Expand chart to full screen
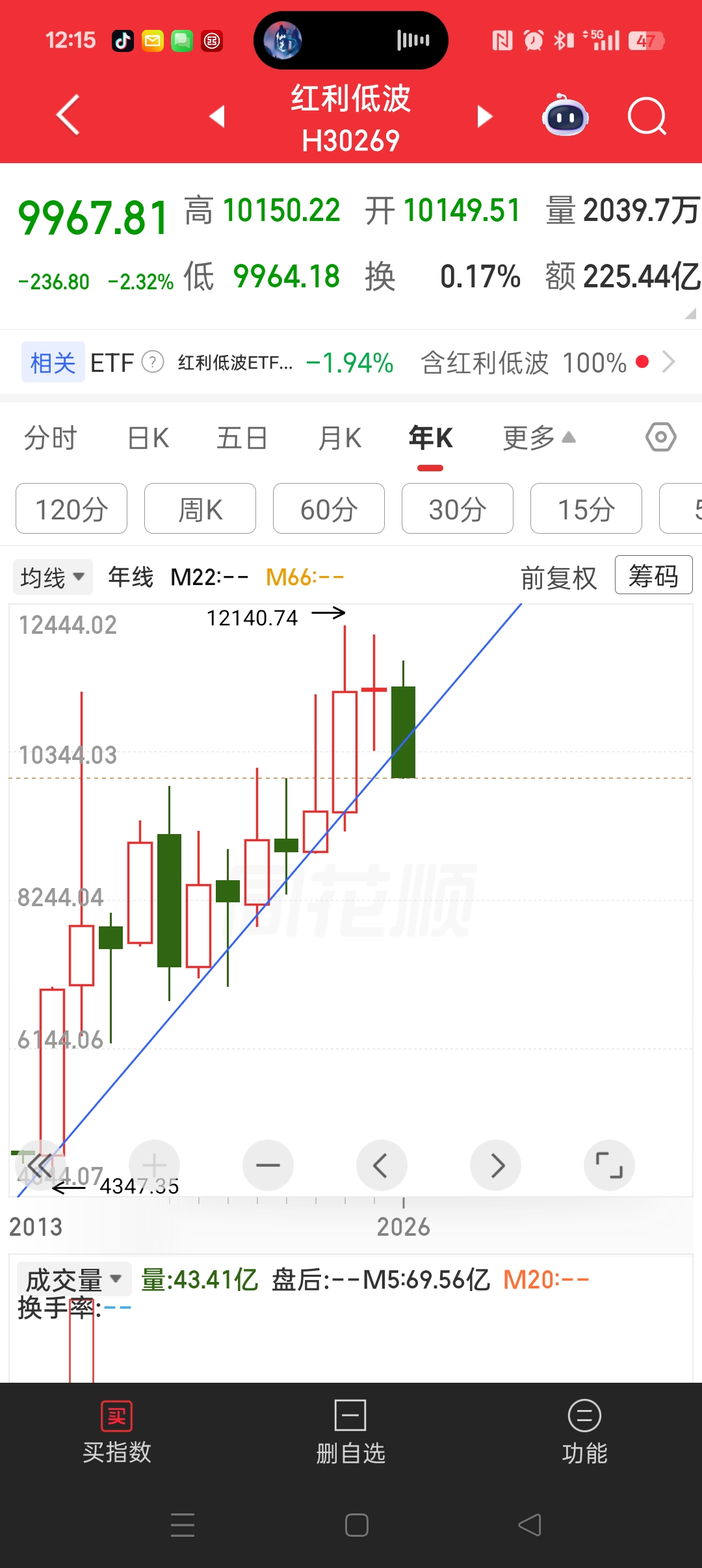The width and height of the screenshot is (702, 1568). click(x=609, y=1165)
